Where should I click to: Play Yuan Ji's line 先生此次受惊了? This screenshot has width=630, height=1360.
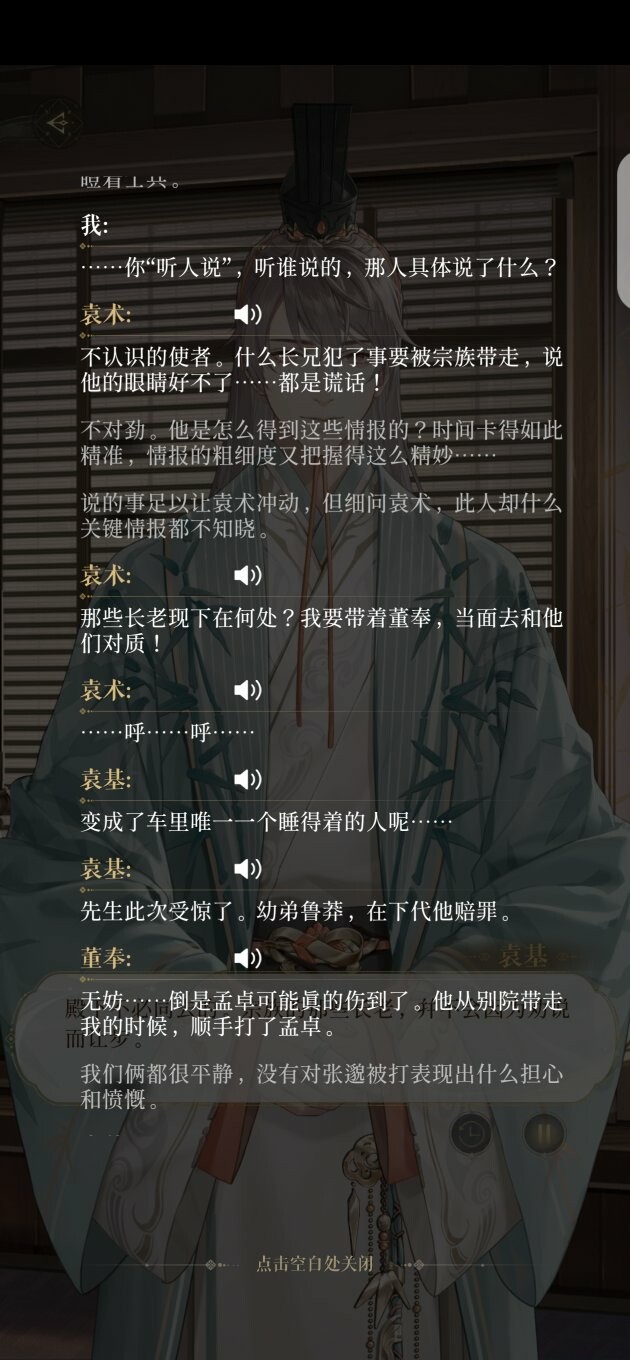(x=247, y=868)
